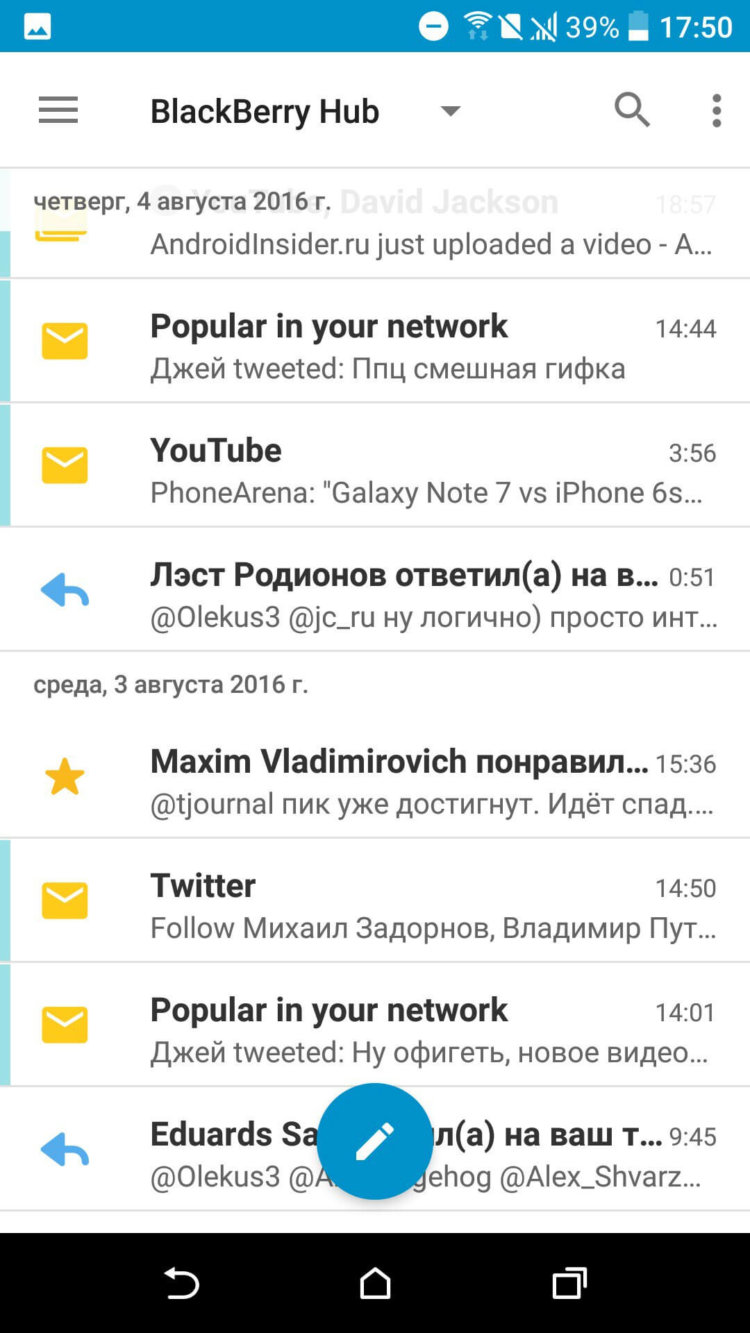
Task: Check the battery percentage indicator
Action: click(x=592, y=25)
